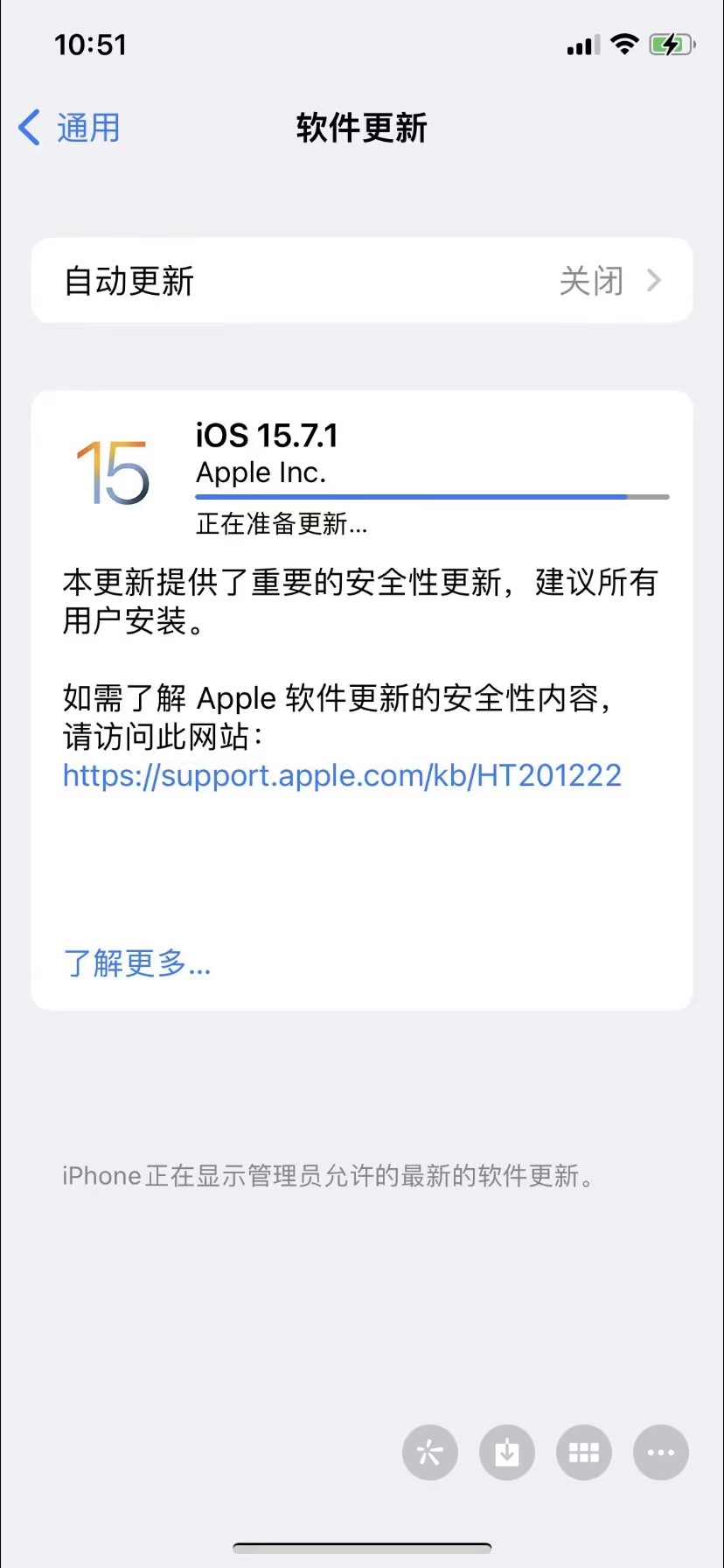Tap the 软件更新 title

(x=362, y=128)
